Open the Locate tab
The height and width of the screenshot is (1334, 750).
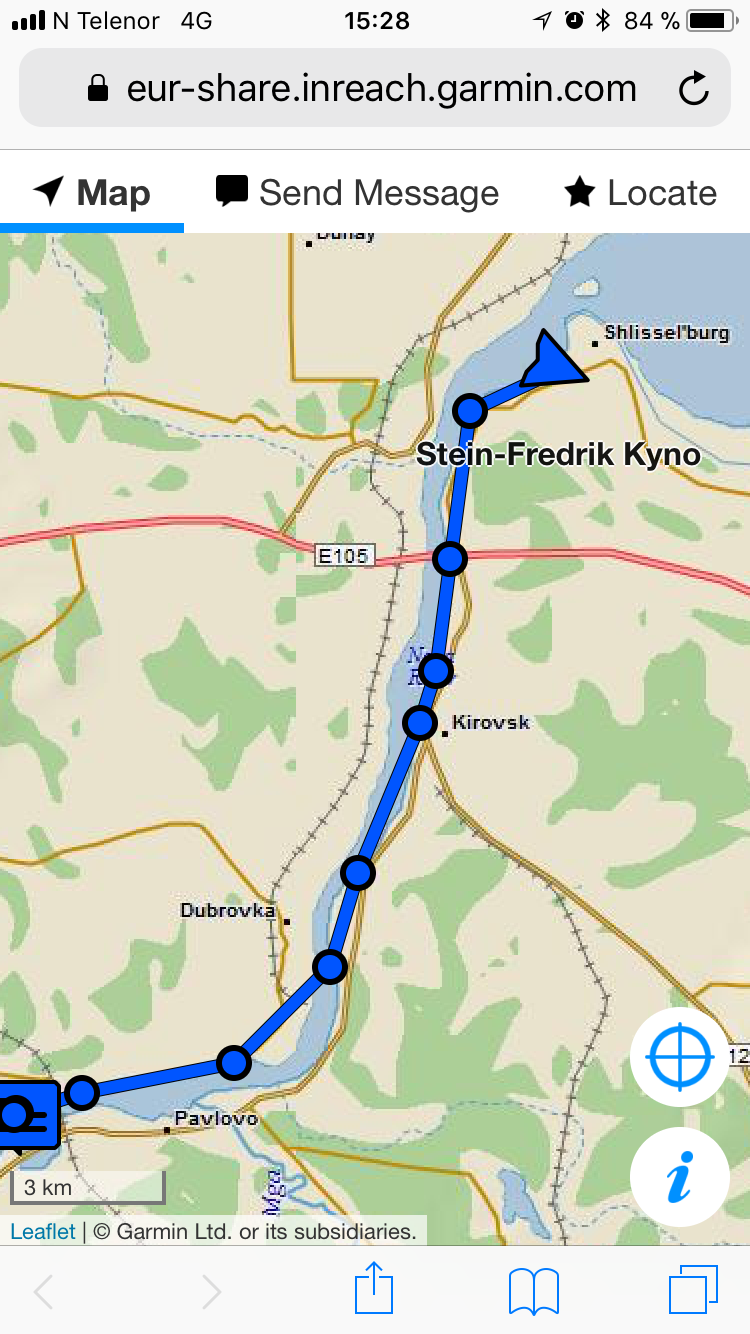click(641, 192)
